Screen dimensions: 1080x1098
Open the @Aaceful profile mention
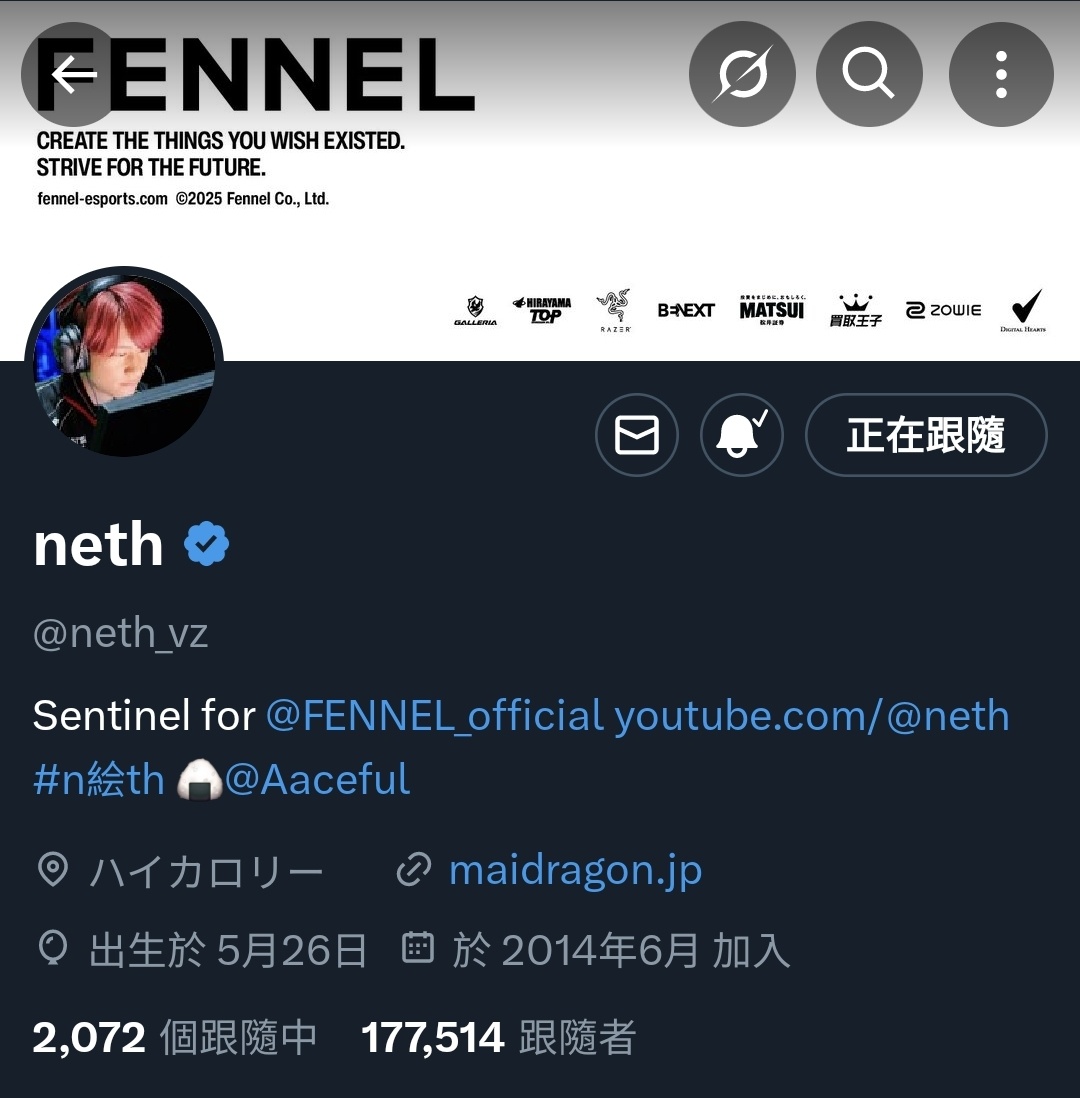click(x=317, y=780)
